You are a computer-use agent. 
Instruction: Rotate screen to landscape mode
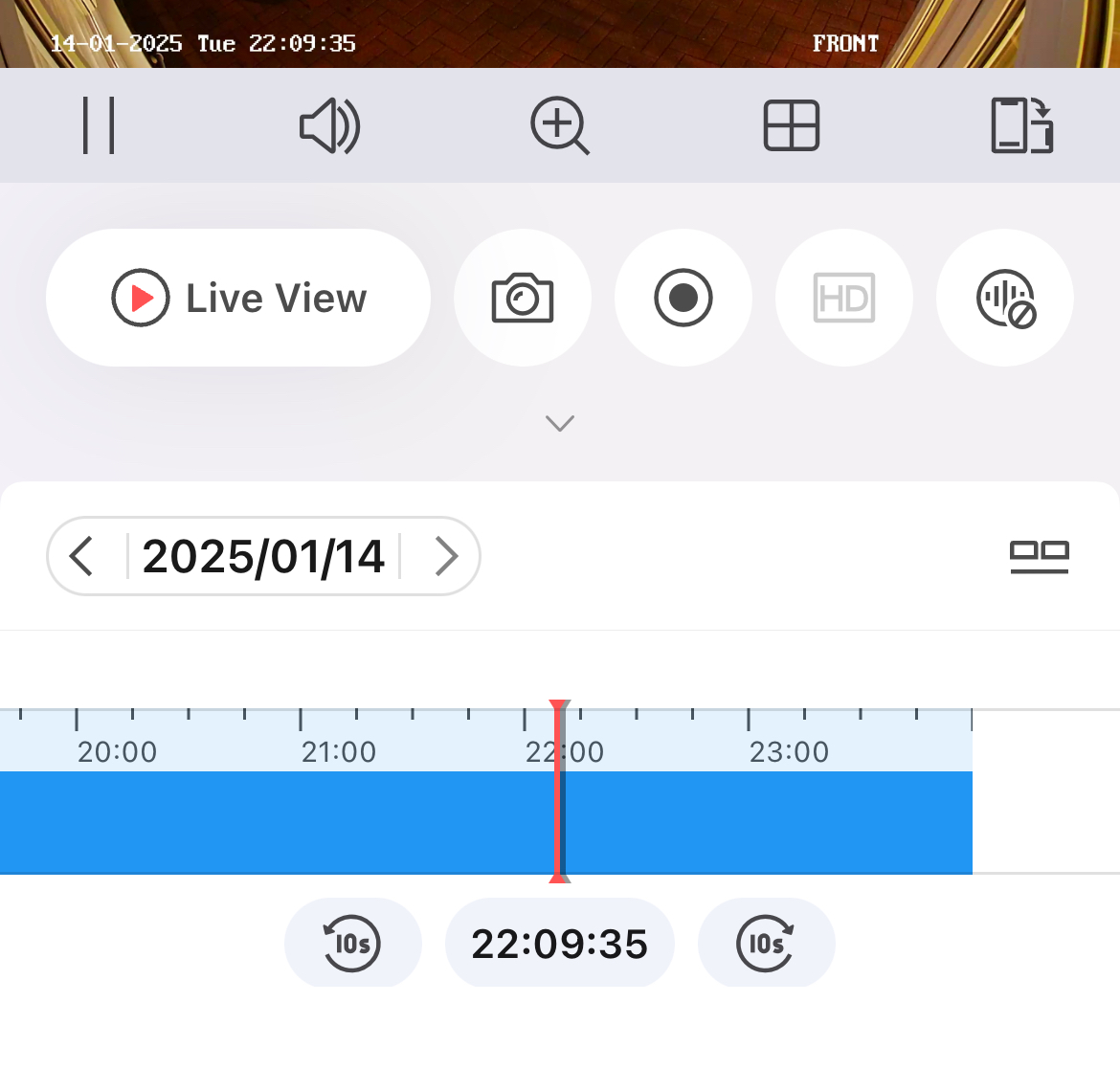[x=1021, y=125]
